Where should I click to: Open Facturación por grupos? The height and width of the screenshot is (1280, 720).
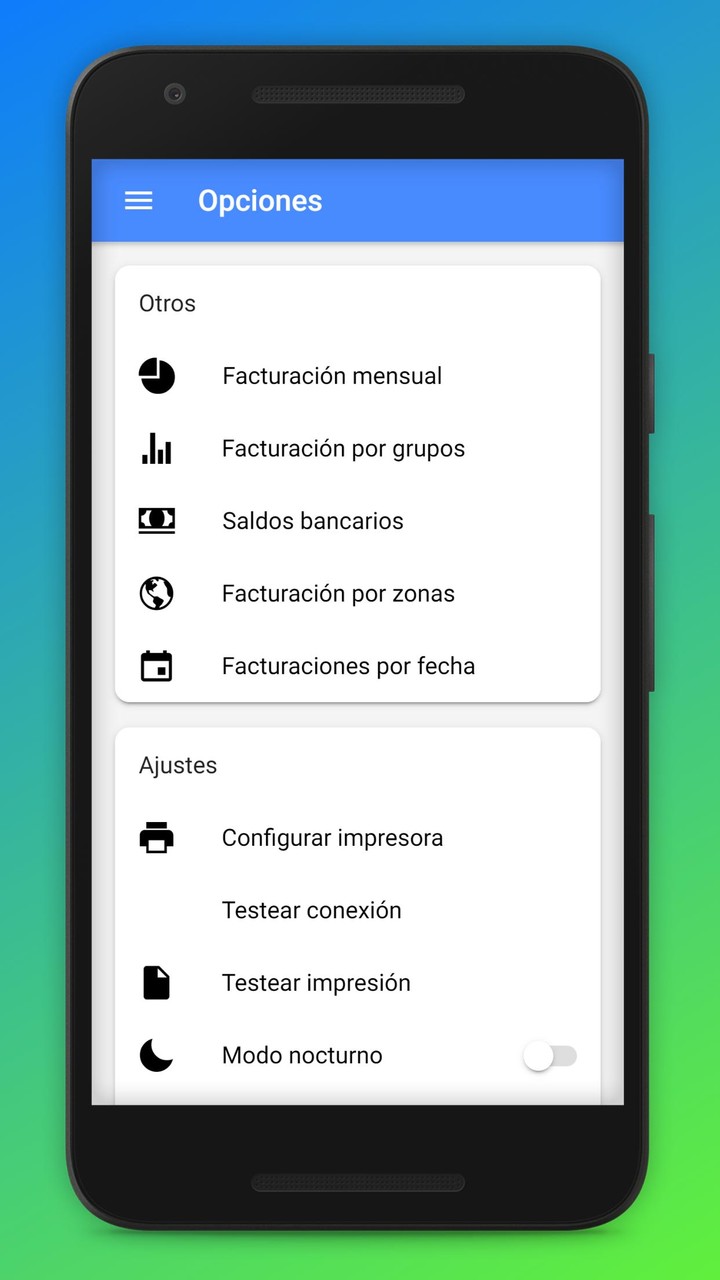343,448
